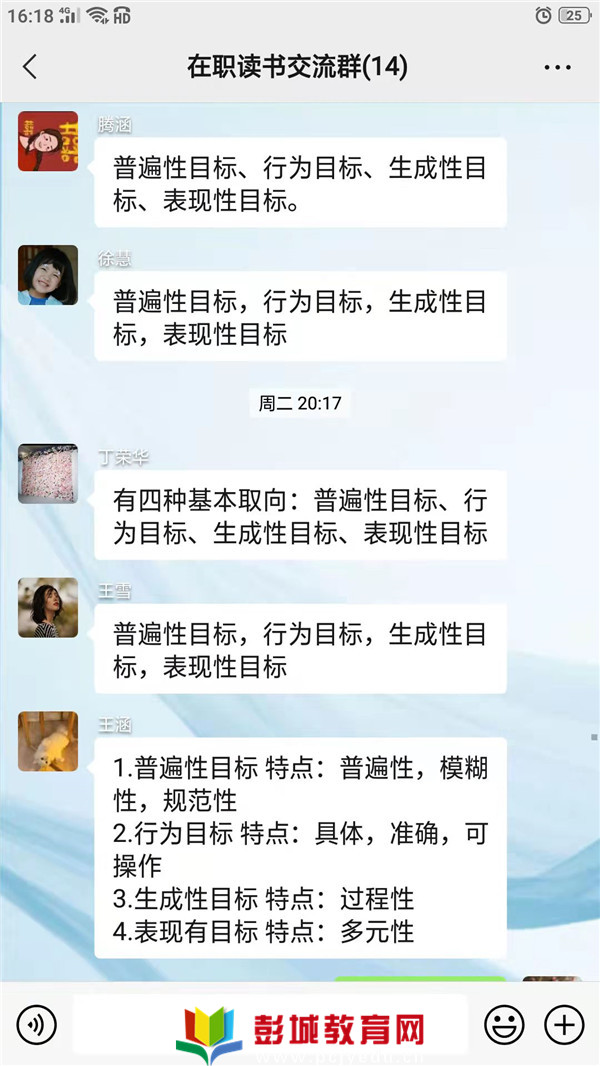View 徐慧's profile avatar
Screen dimensions: 600x1066
(x=48, y=275)
